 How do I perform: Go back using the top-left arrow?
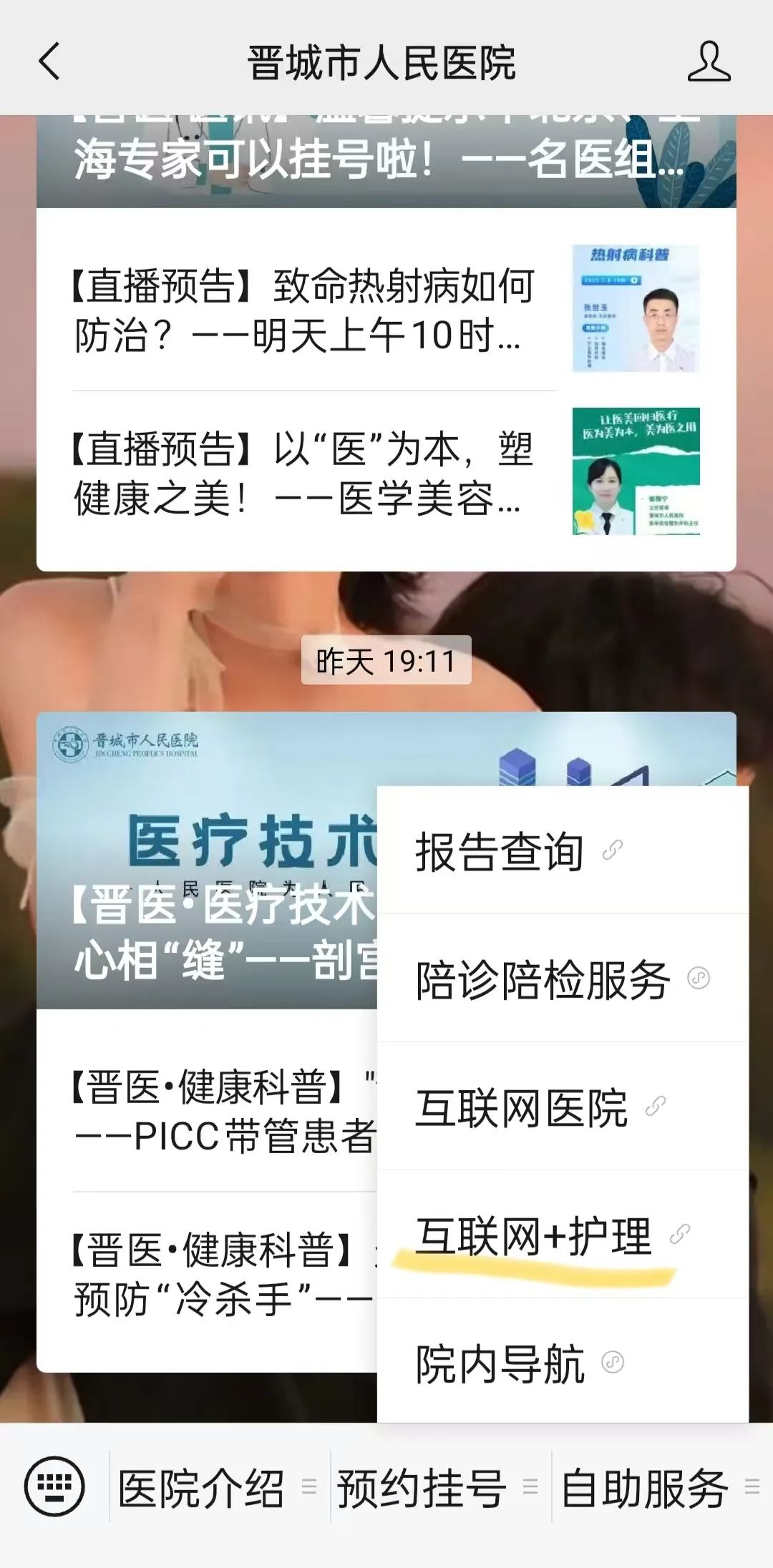tap(49, 62)
